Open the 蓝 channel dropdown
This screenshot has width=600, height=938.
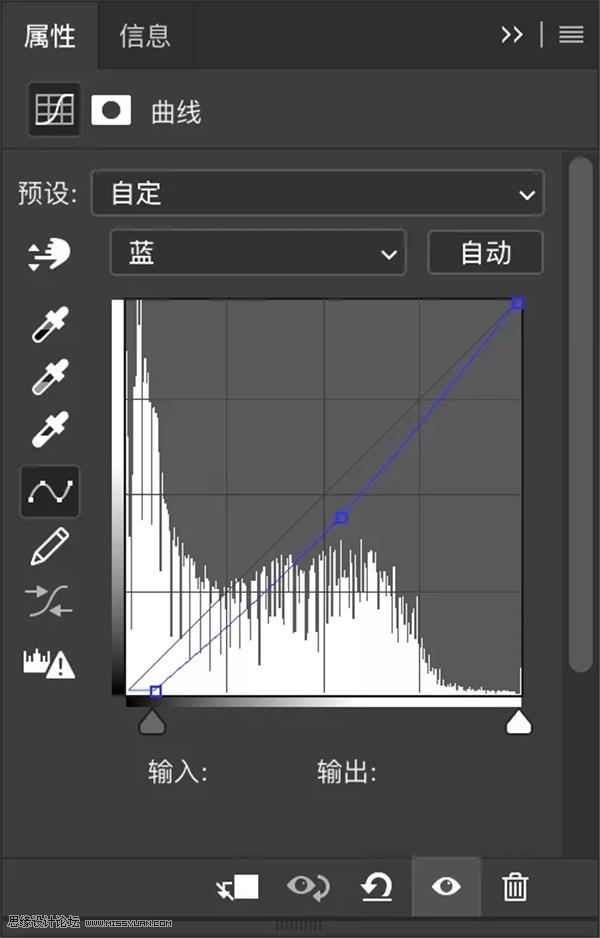click(x=257, y=253)
